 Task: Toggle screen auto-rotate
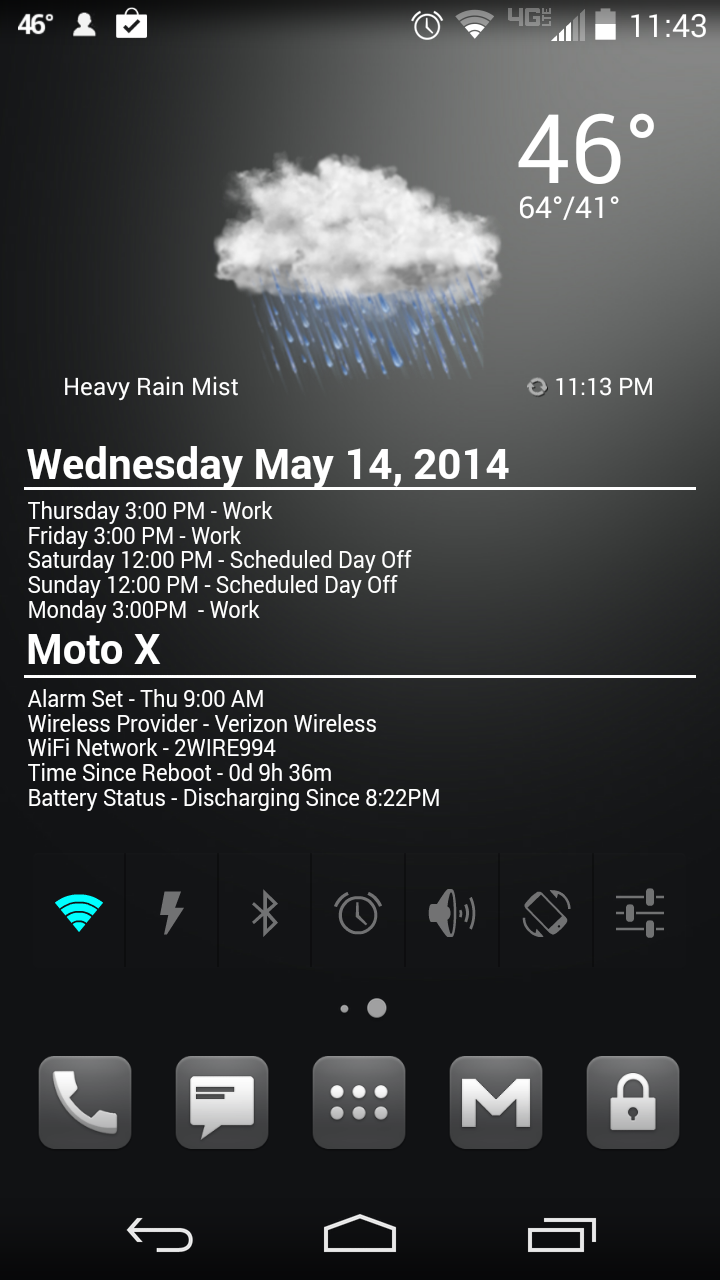pos(546,912)
